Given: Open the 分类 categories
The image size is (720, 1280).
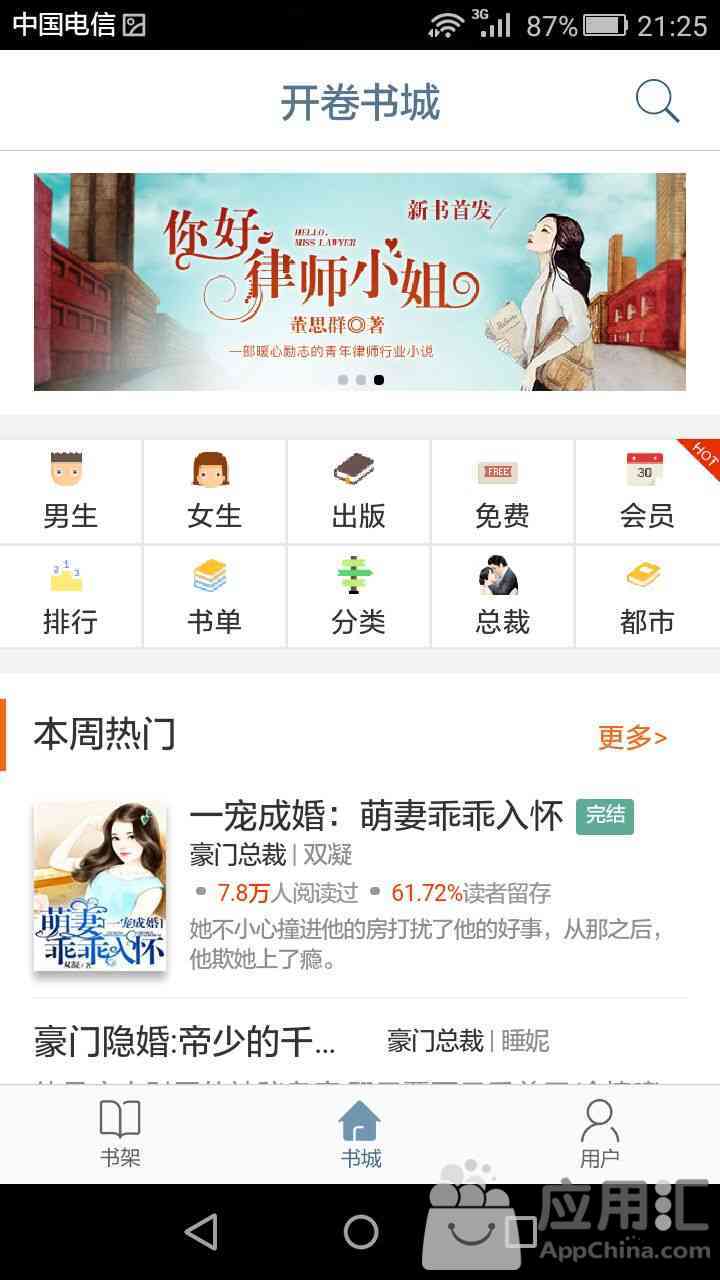Looking at the screenshot, I should tap(359, 597).
